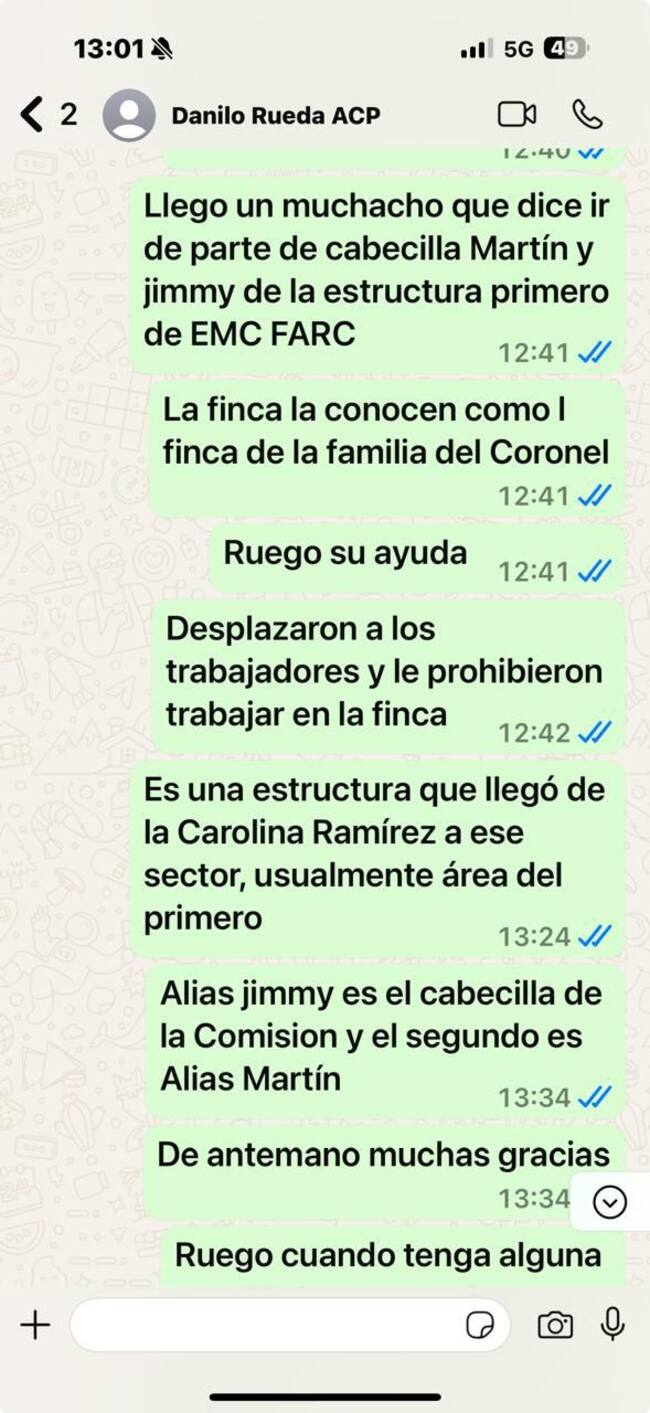
Task: Tap the microphone to record a voice message
Action: pyautogui.click(x=612, y=1324)
